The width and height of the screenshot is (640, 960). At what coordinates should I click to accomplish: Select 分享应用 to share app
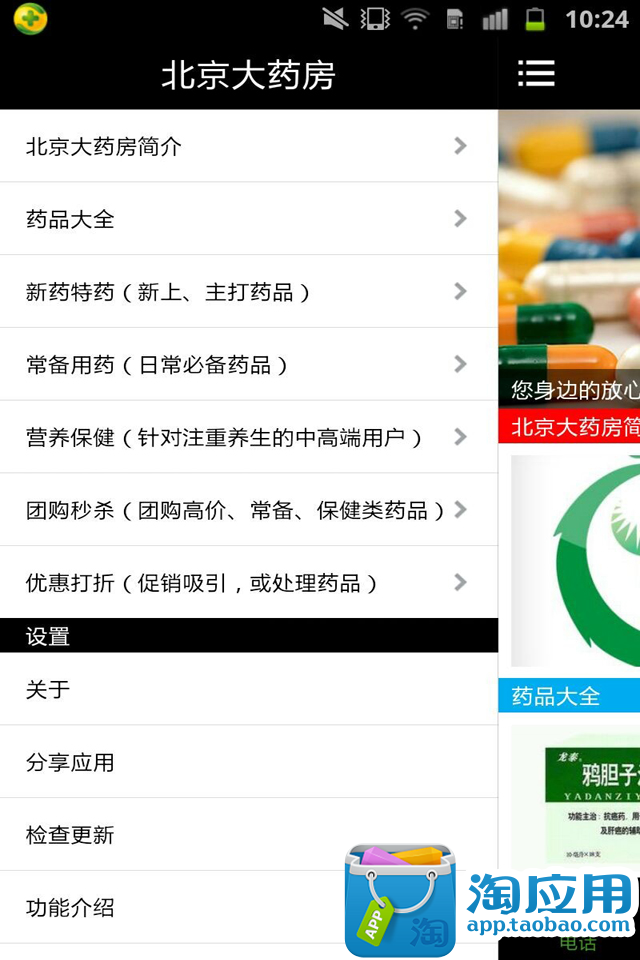pos(248,762)
